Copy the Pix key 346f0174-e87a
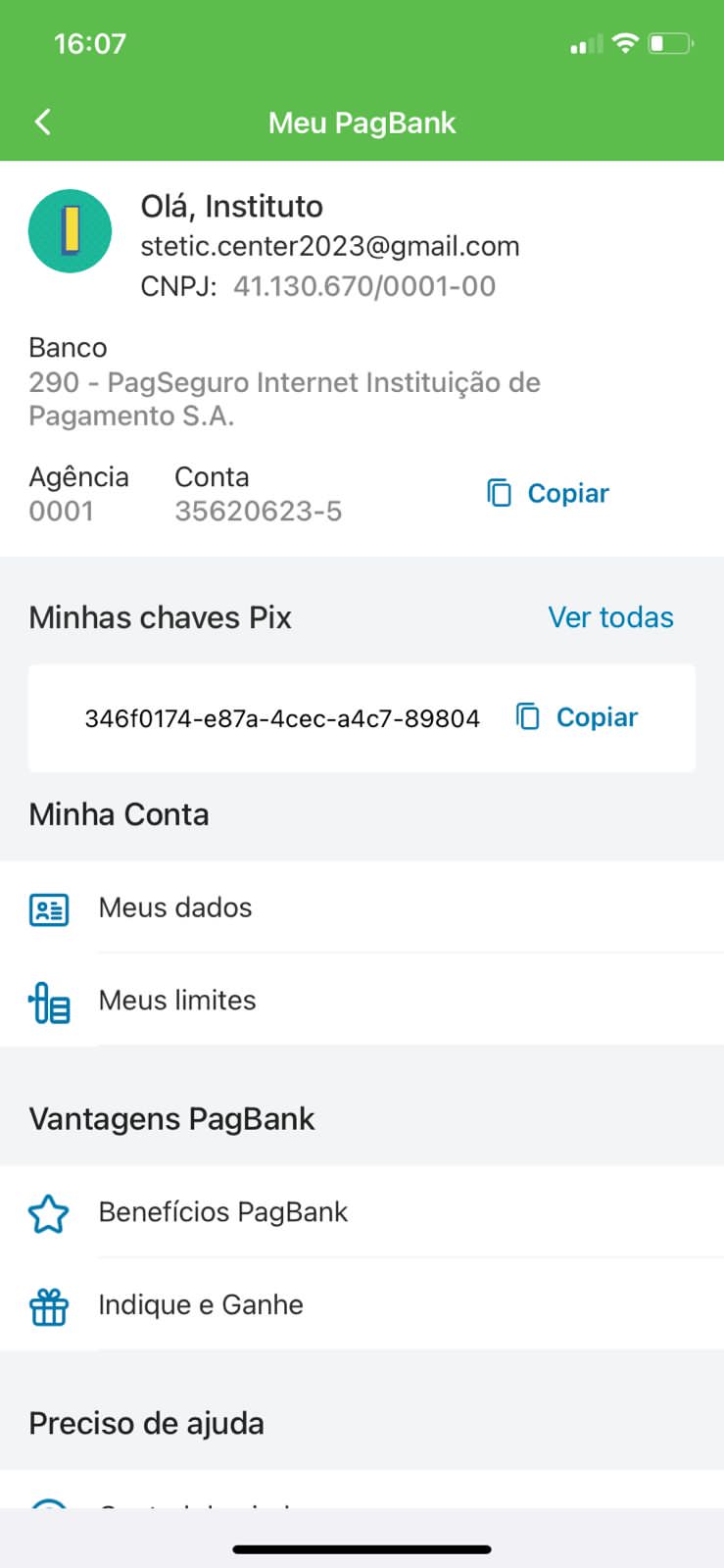 (x=578, y=717)
